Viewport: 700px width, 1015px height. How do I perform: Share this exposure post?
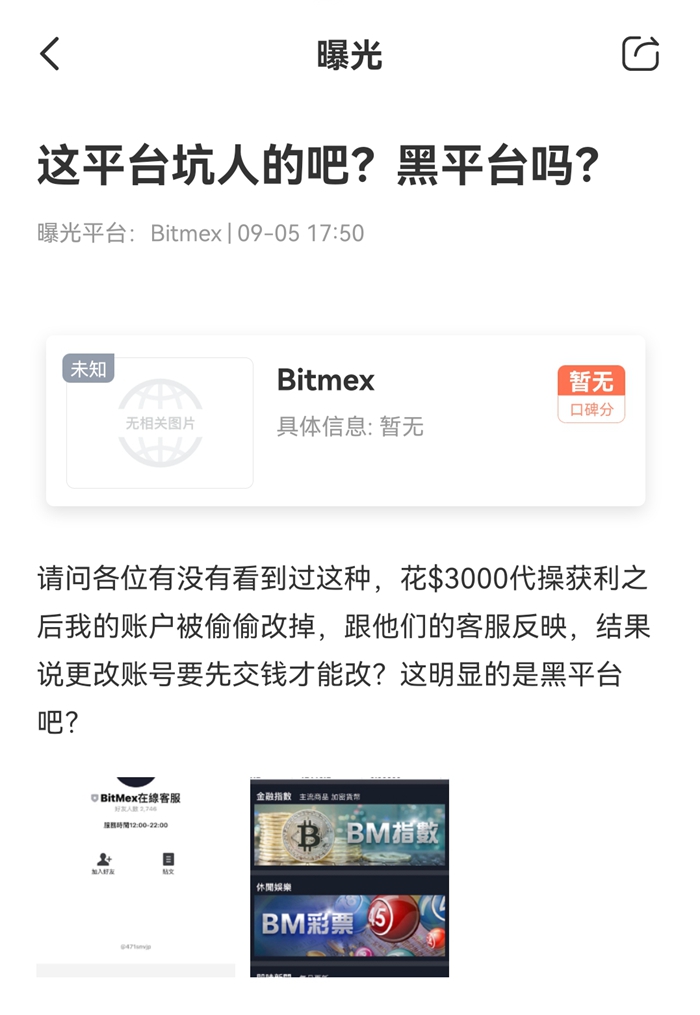point(640,54)
